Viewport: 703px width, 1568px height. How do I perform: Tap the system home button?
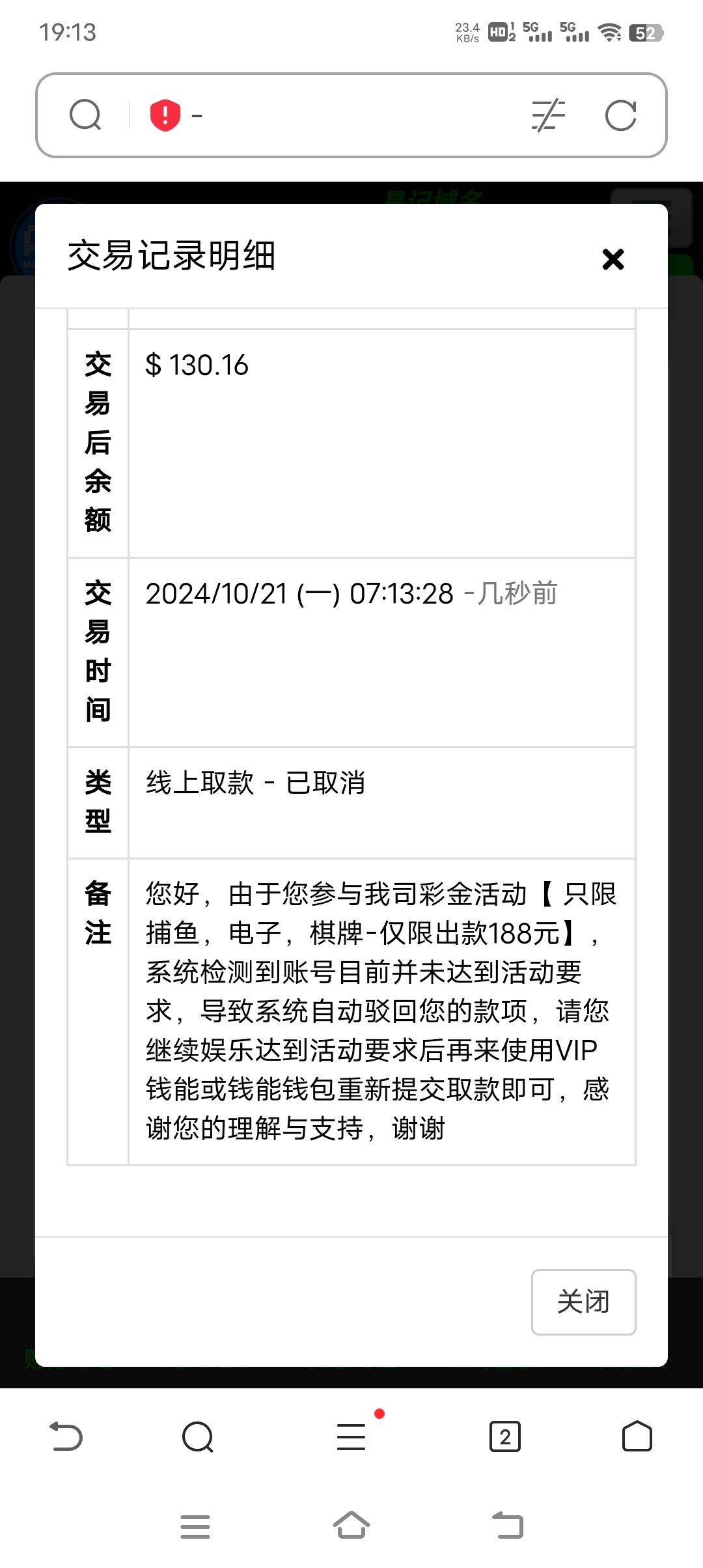click(351, 1525)
